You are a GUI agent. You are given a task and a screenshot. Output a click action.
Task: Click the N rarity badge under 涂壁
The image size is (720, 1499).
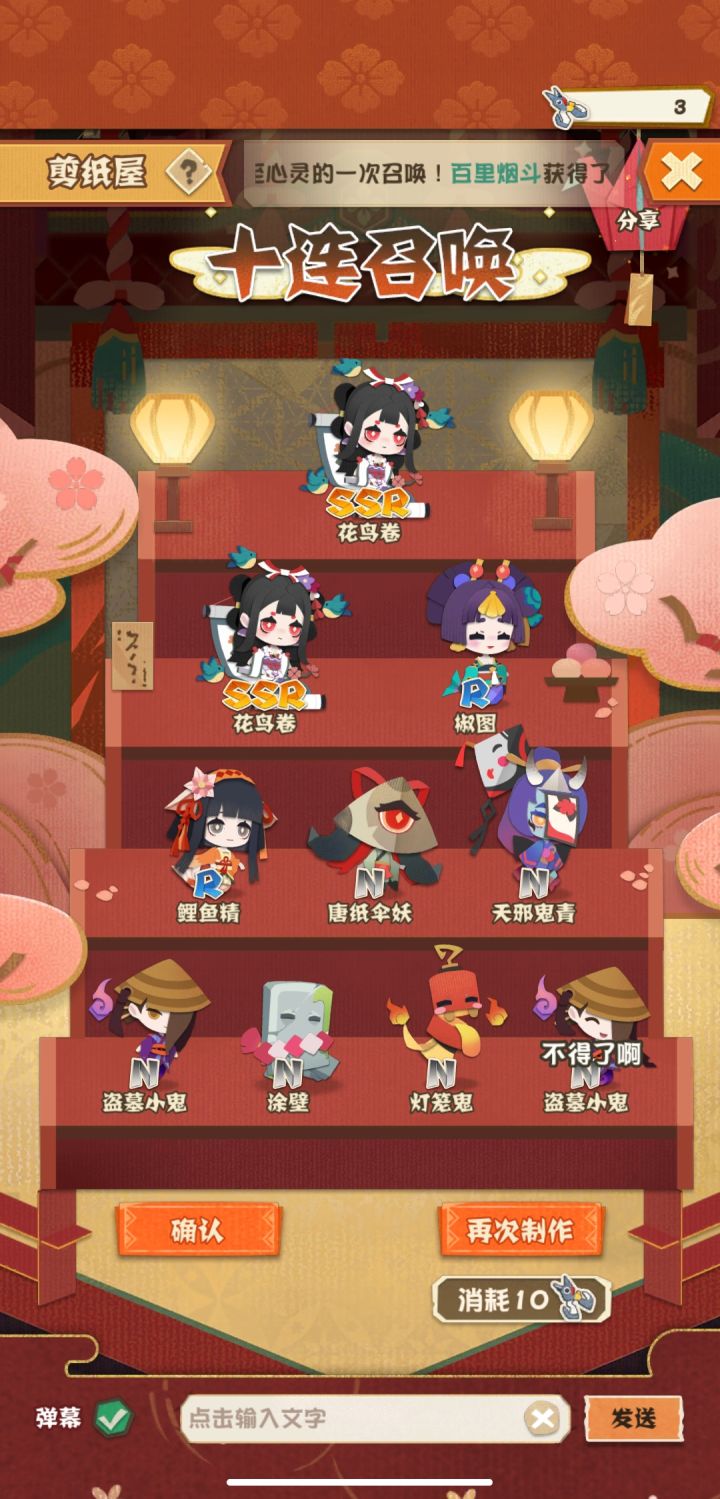pos(288,1074)
